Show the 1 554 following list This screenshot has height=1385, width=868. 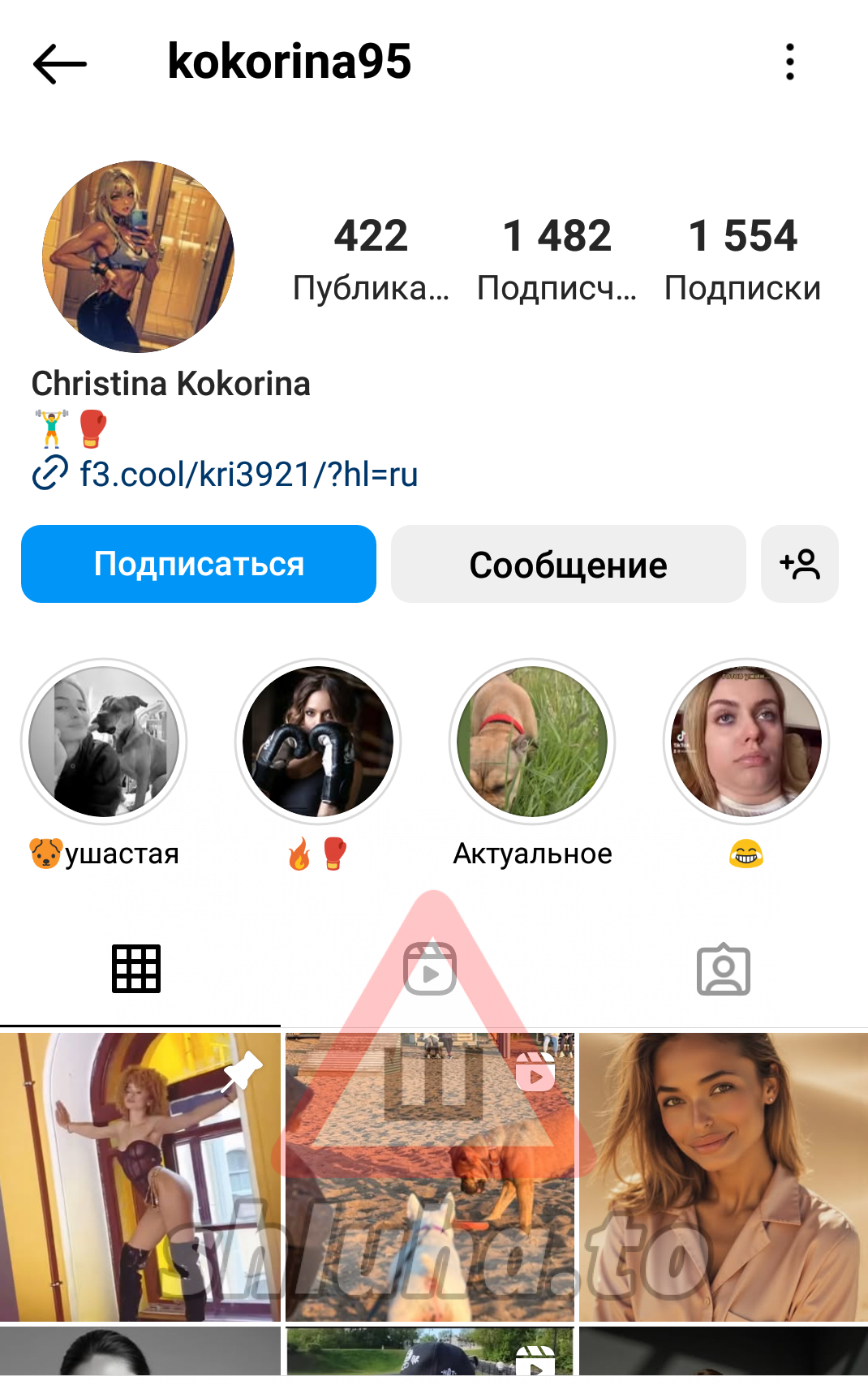coord(742,258)
